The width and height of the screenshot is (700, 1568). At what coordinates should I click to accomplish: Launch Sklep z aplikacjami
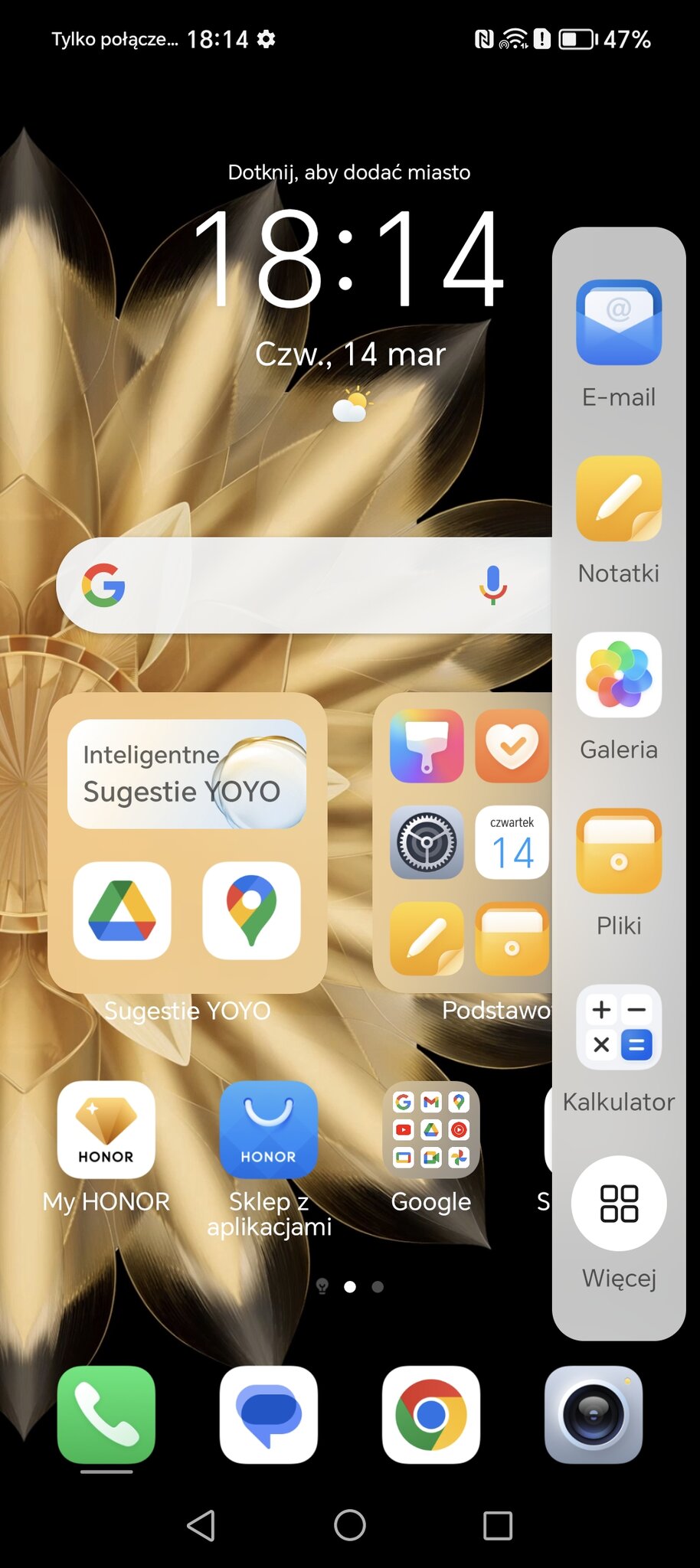click(269, 1130)
